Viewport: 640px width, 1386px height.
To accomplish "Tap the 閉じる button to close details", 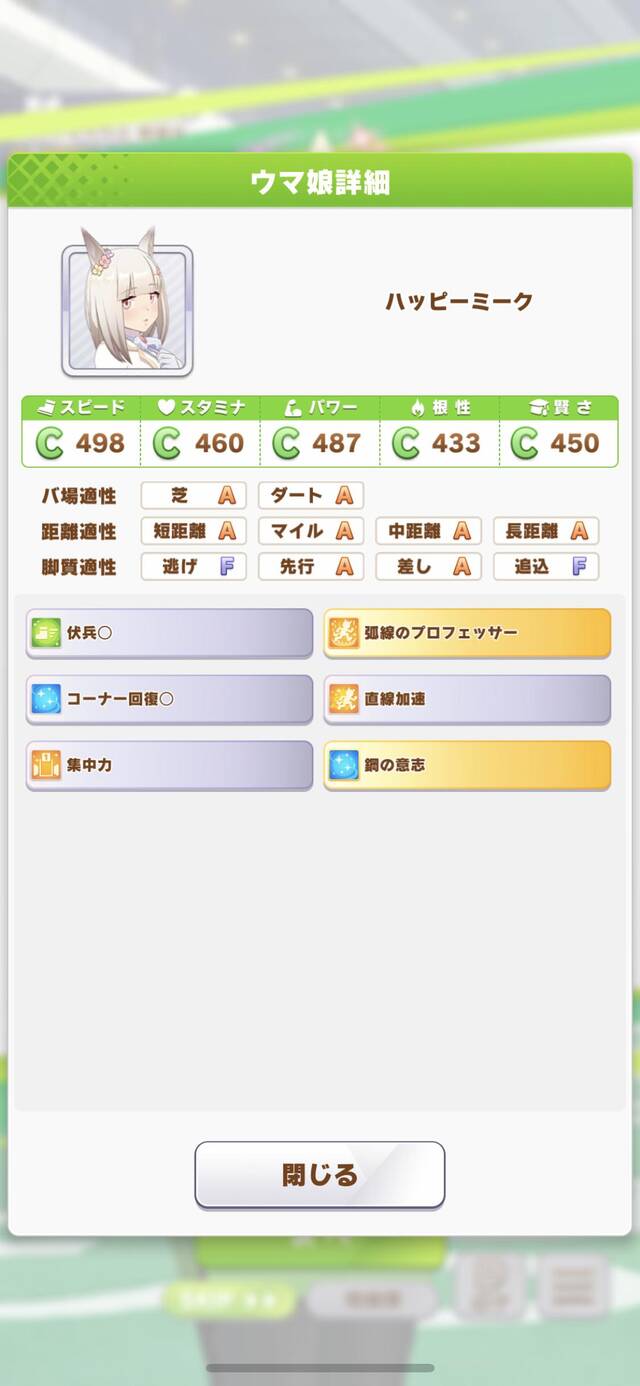I will click(x=319, y=1174).
